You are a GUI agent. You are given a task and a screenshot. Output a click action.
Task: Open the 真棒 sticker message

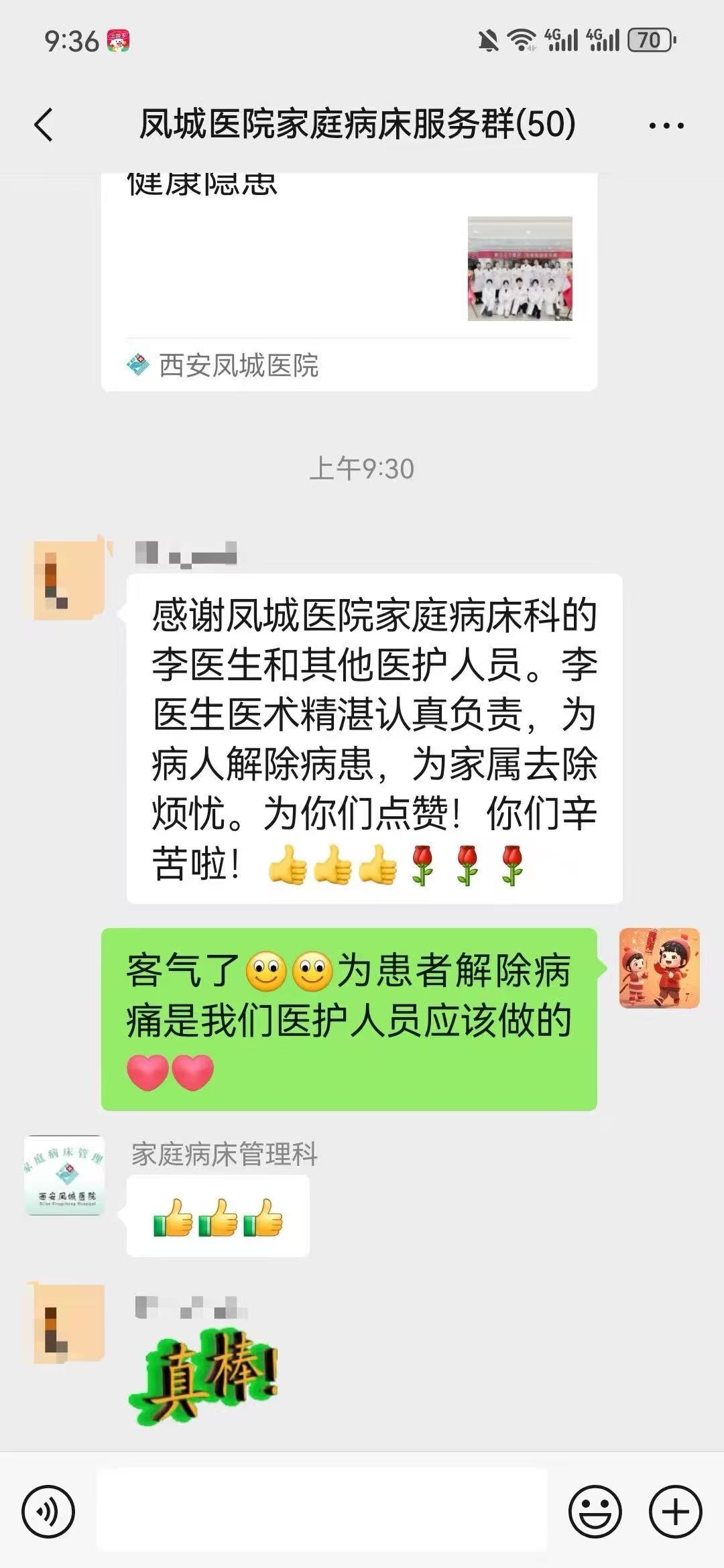(x=203, y=1382)
